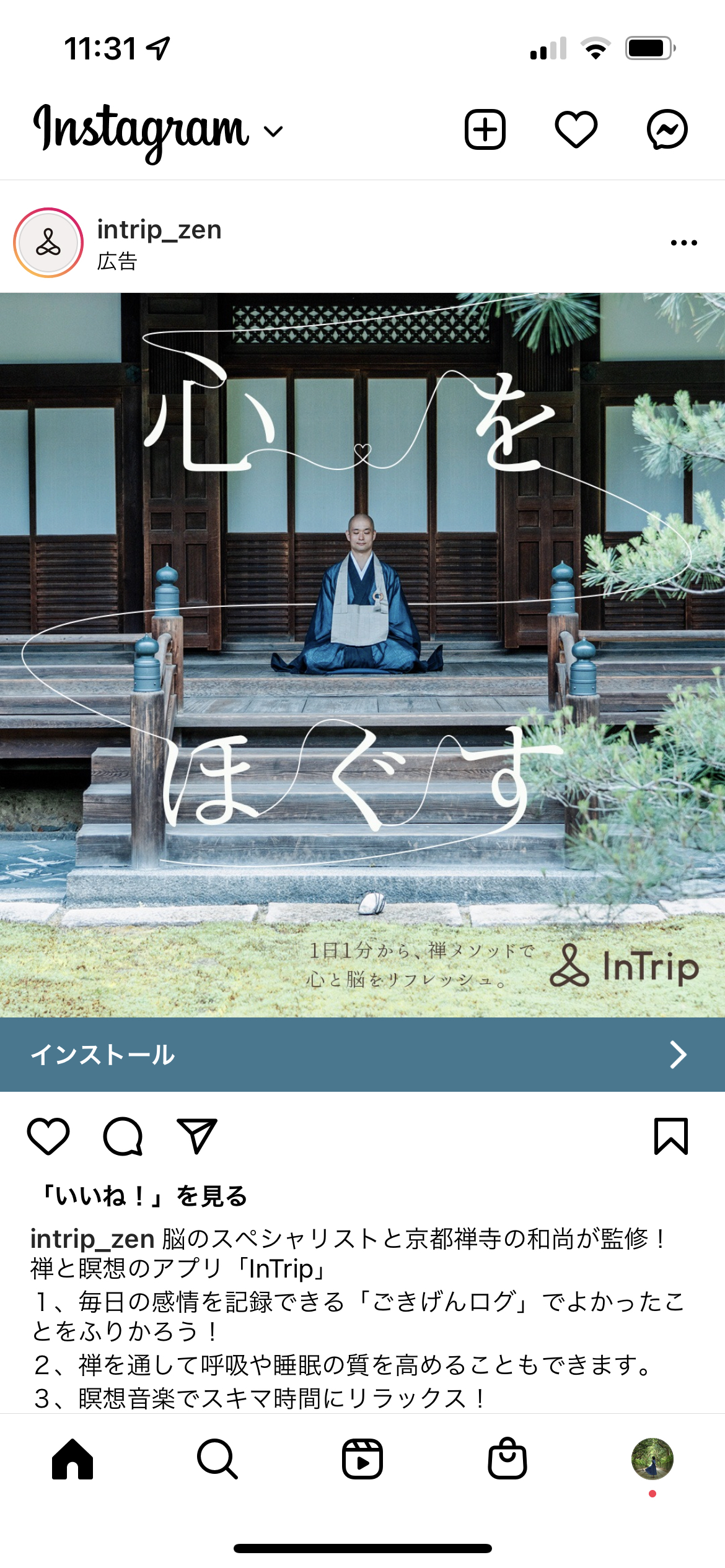Tap the インストール install button

(x=362, y=1055)
